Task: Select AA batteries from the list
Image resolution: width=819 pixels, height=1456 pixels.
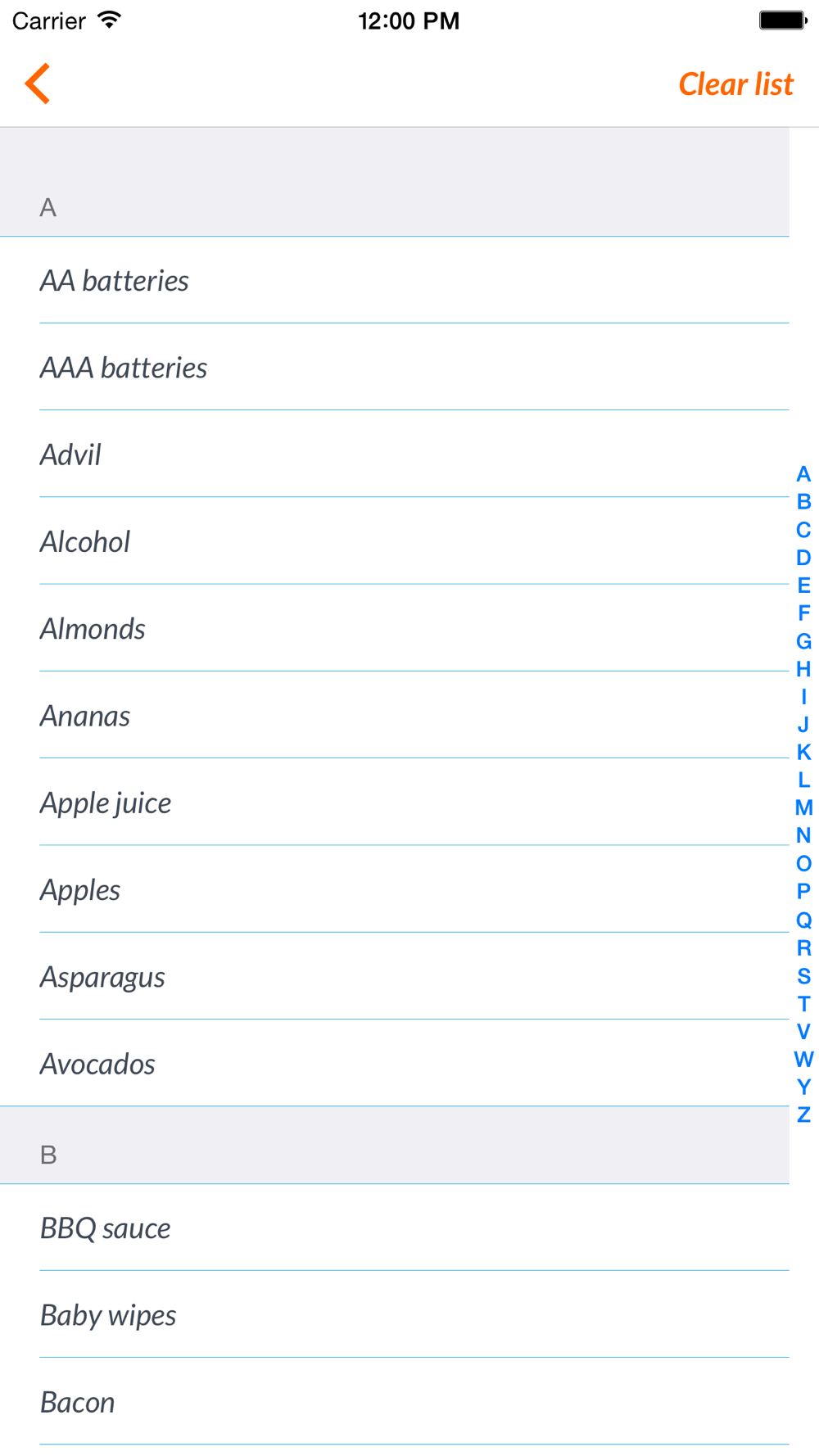Action: [395, 280]
